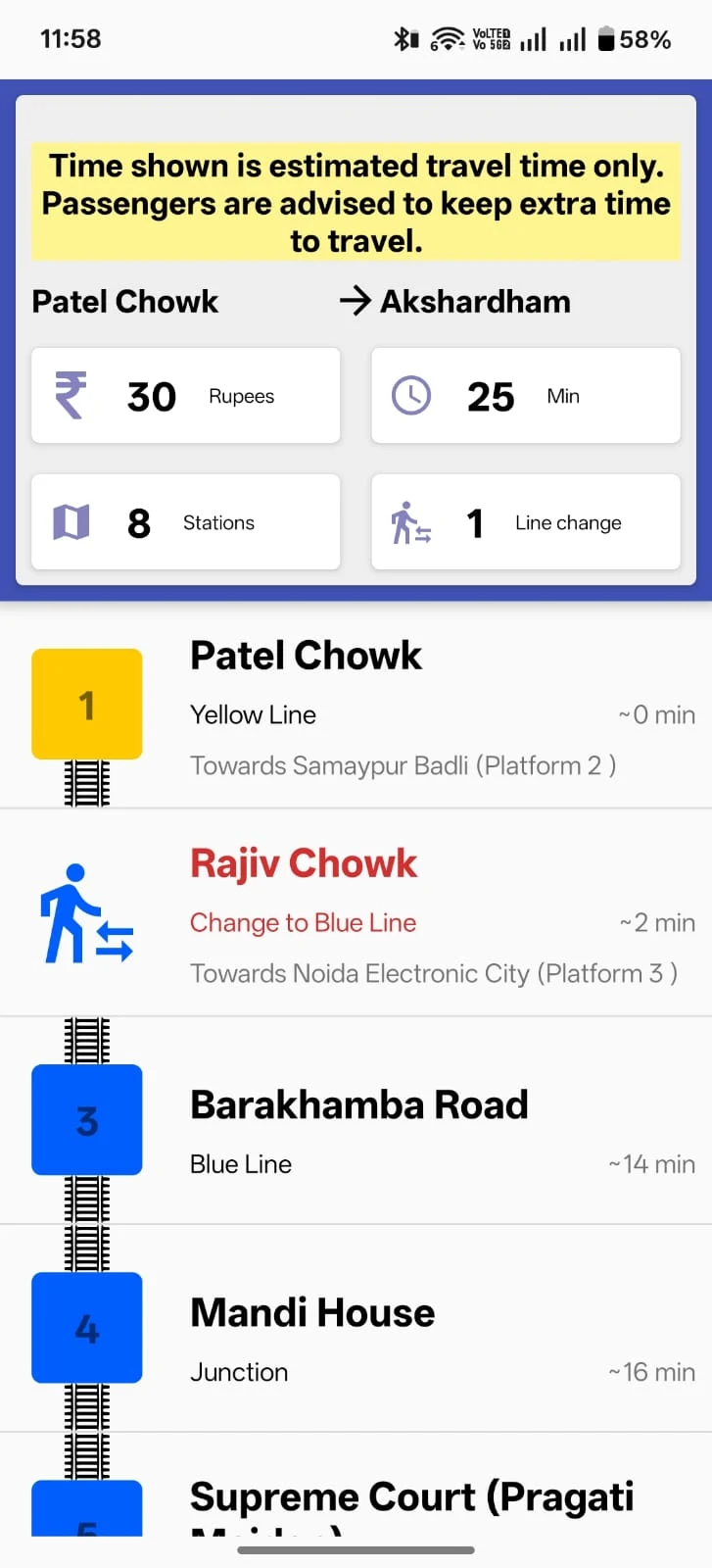Select the Change to Blue Line text
712x1568 pixels.
click(303, 922)
